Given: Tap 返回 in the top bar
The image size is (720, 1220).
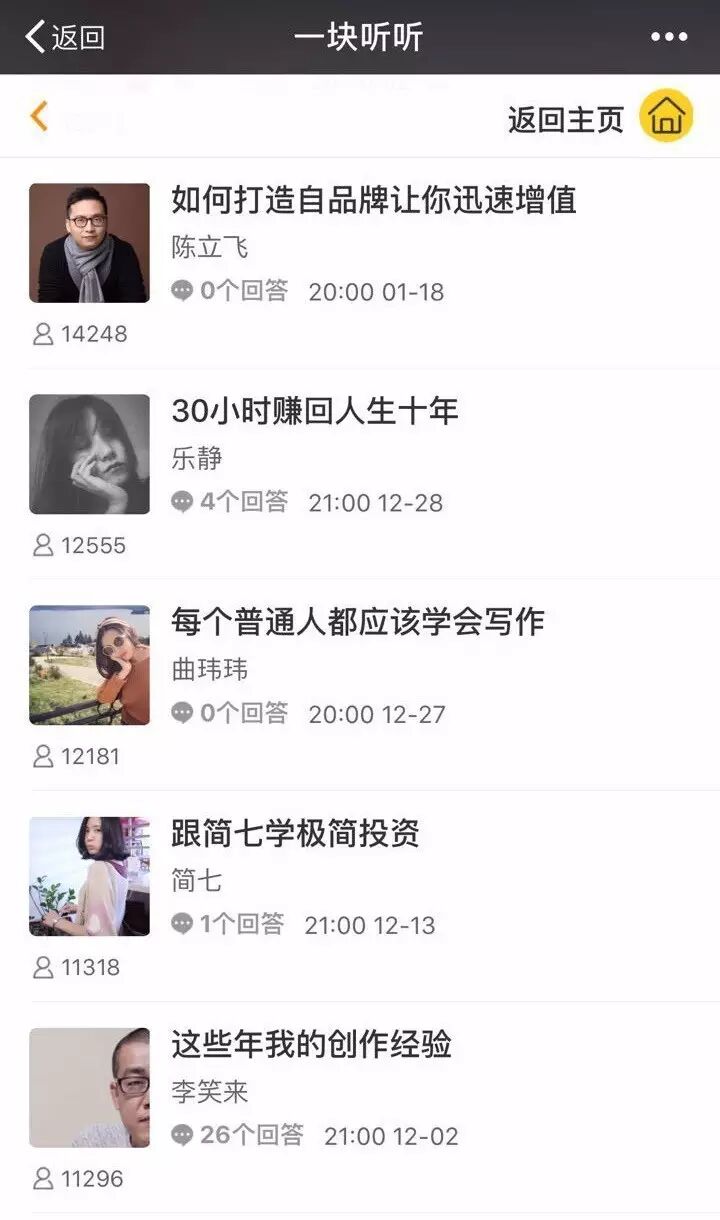Looking at the screenshot, I should click(65, 38).
